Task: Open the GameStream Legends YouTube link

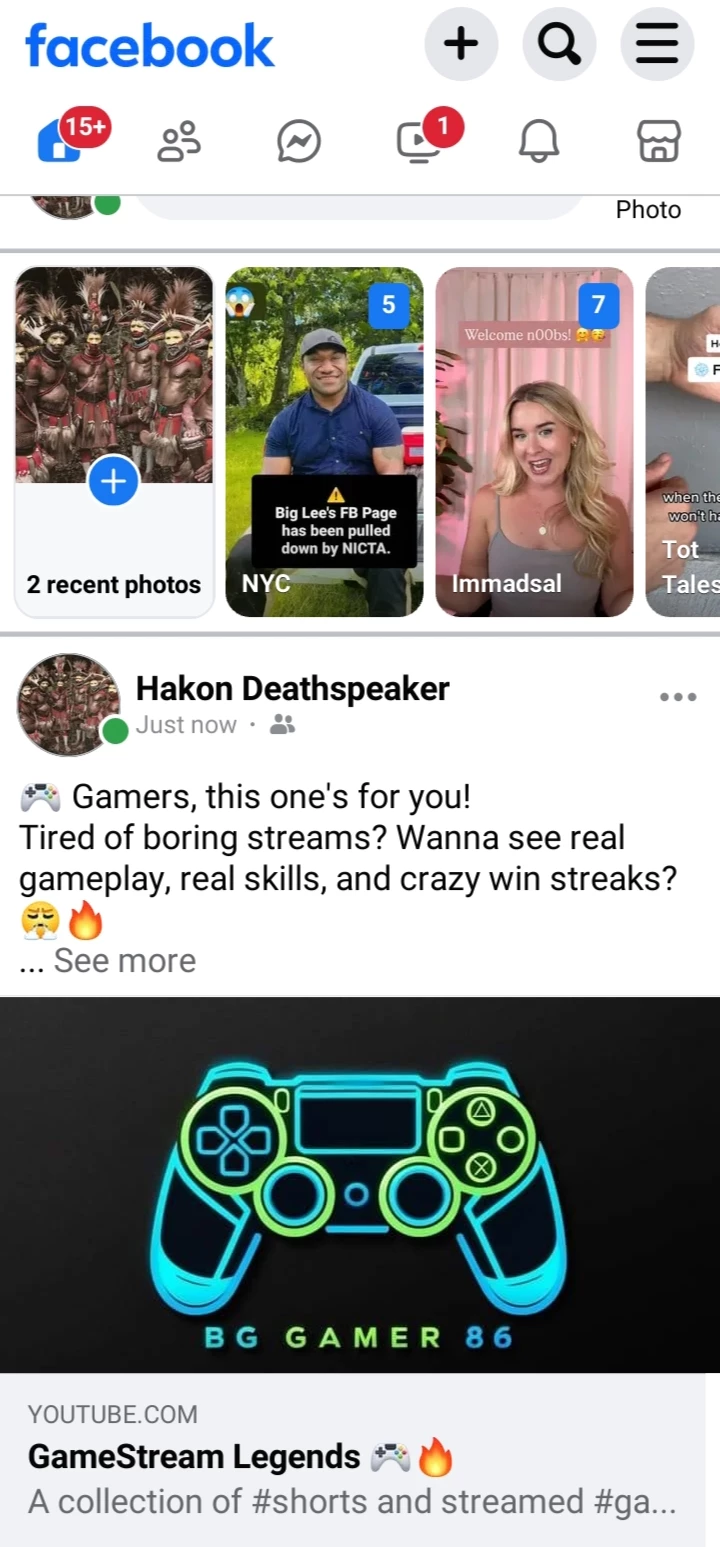Action: coord(353,1459)
